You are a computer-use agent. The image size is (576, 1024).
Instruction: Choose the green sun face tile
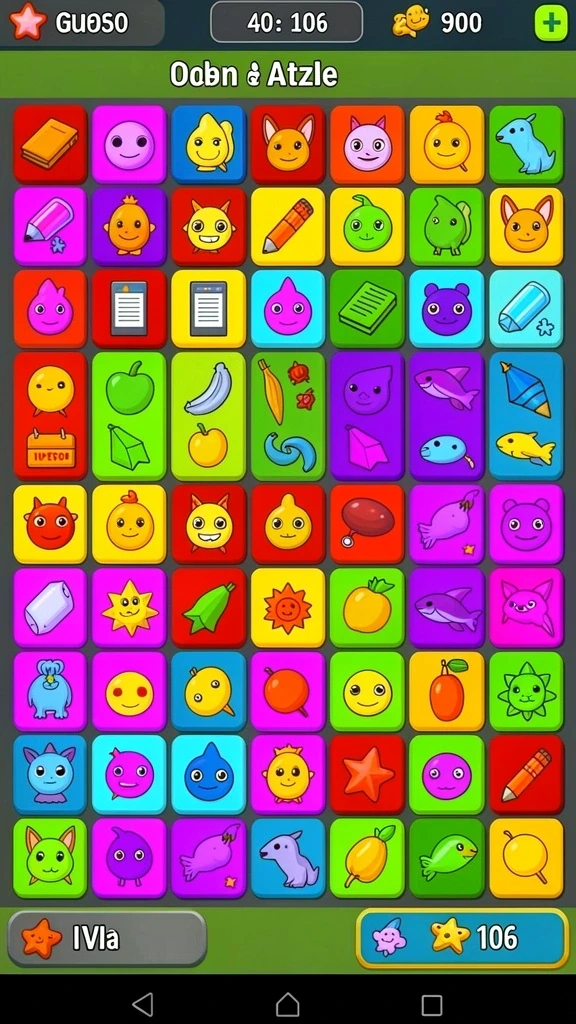coord(526,691)
